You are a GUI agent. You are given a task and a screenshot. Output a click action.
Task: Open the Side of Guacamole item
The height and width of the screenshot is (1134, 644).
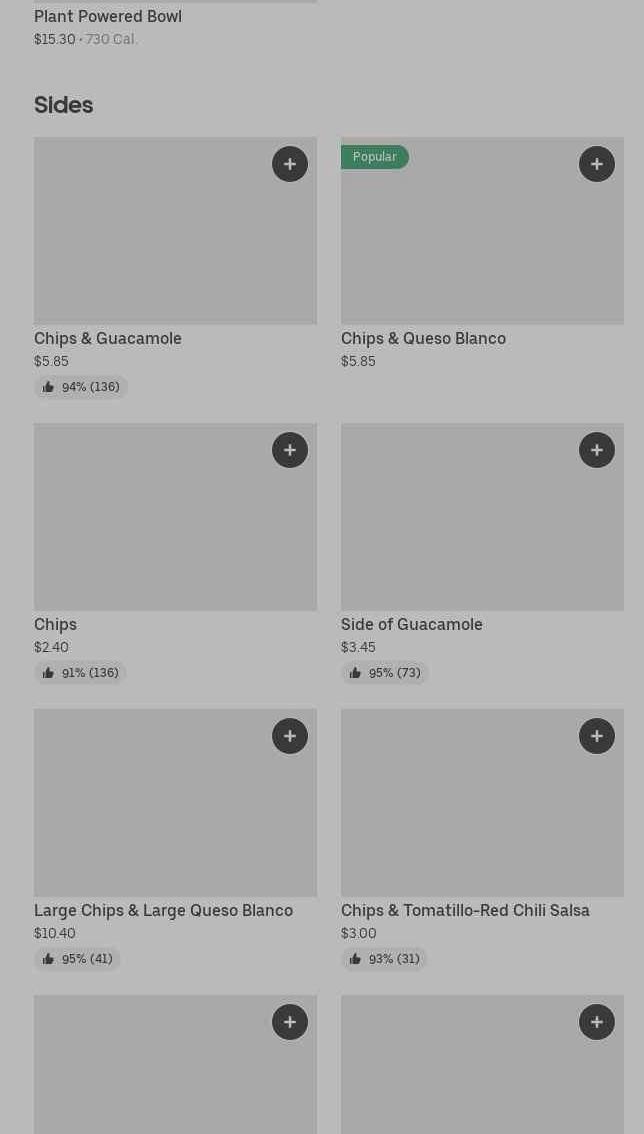(x=482, y=553)
